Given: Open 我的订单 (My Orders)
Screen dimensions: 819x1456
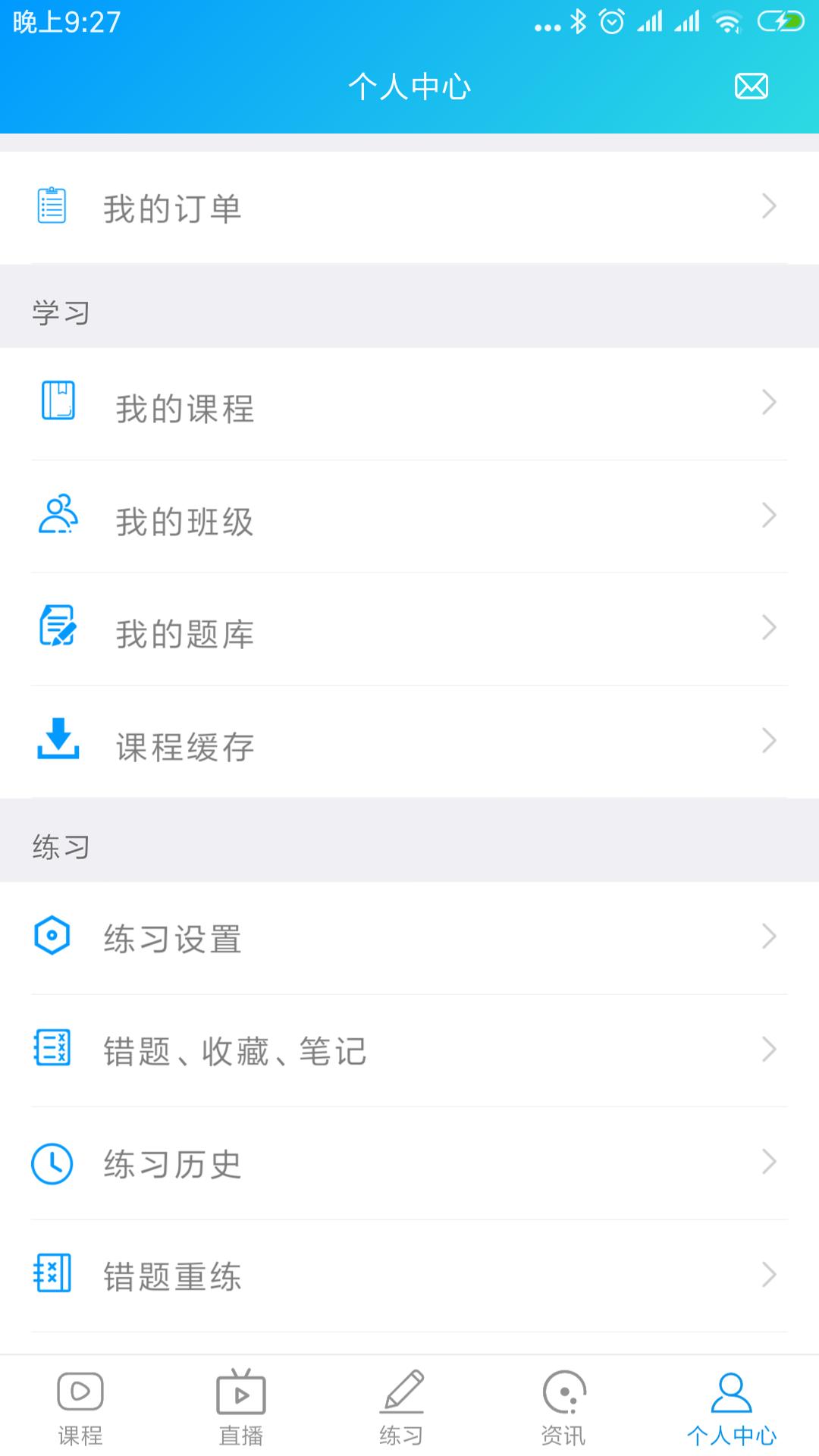Looking at the screenshot, I should pos(409,208).
